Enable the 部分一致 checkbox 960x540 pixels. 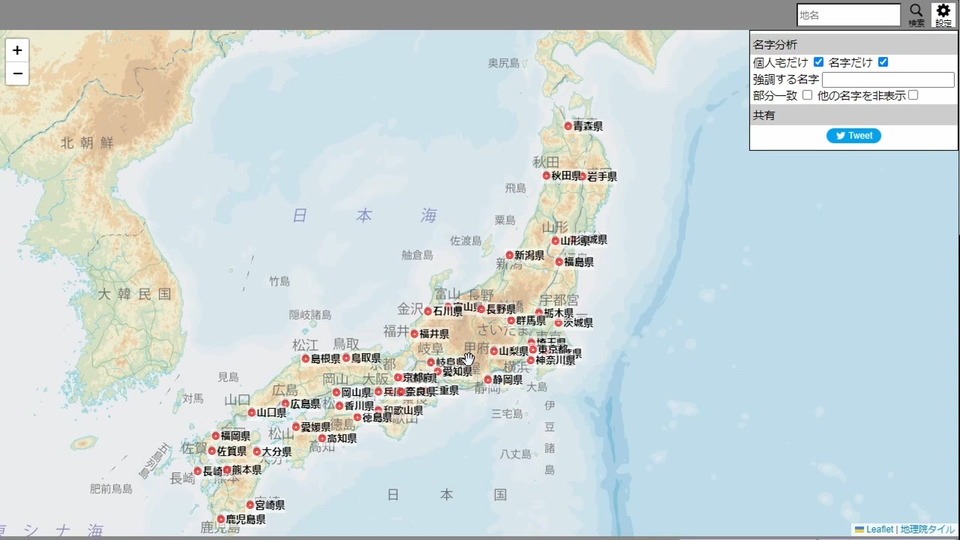(807, 95)
